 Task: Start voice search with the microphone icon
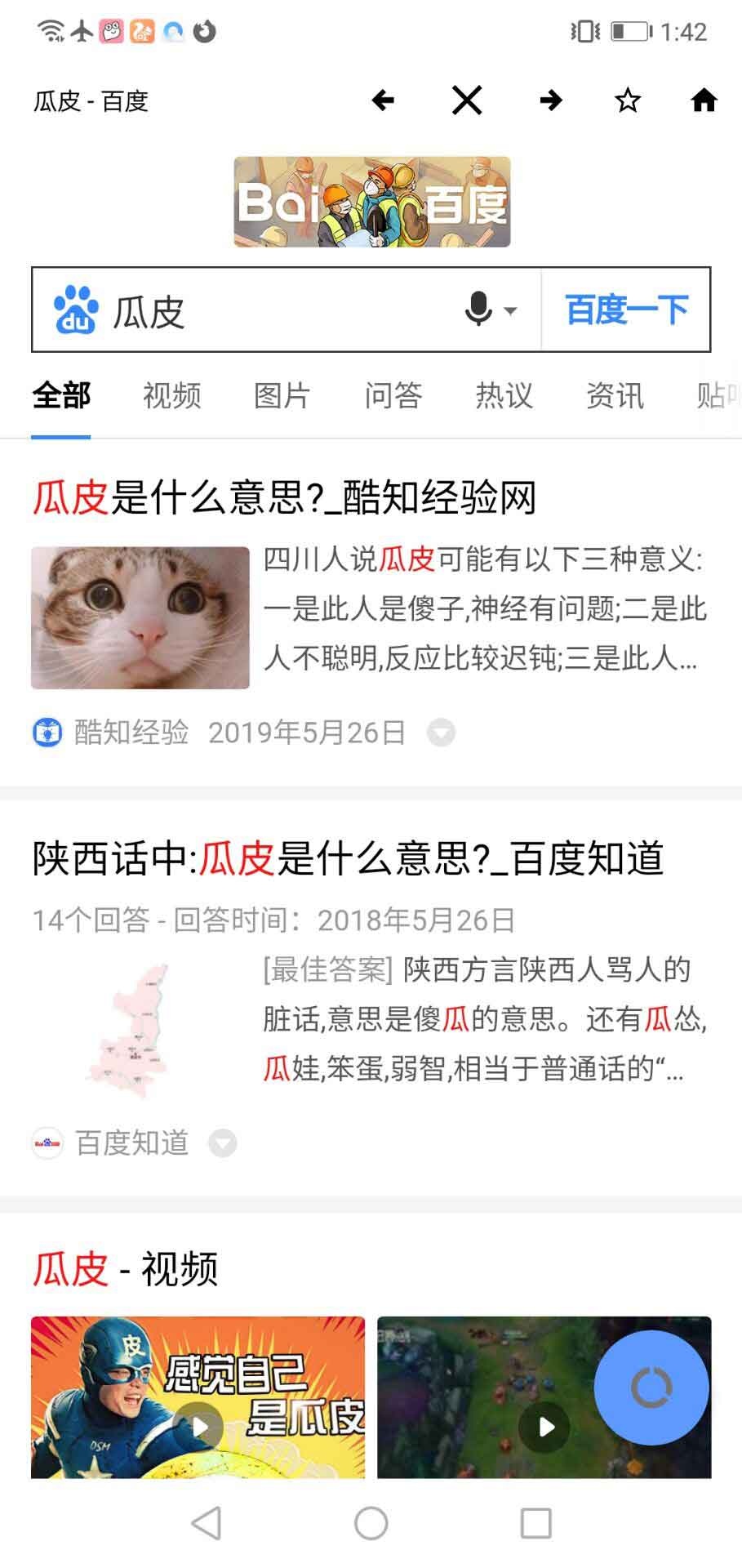[478, 310]
